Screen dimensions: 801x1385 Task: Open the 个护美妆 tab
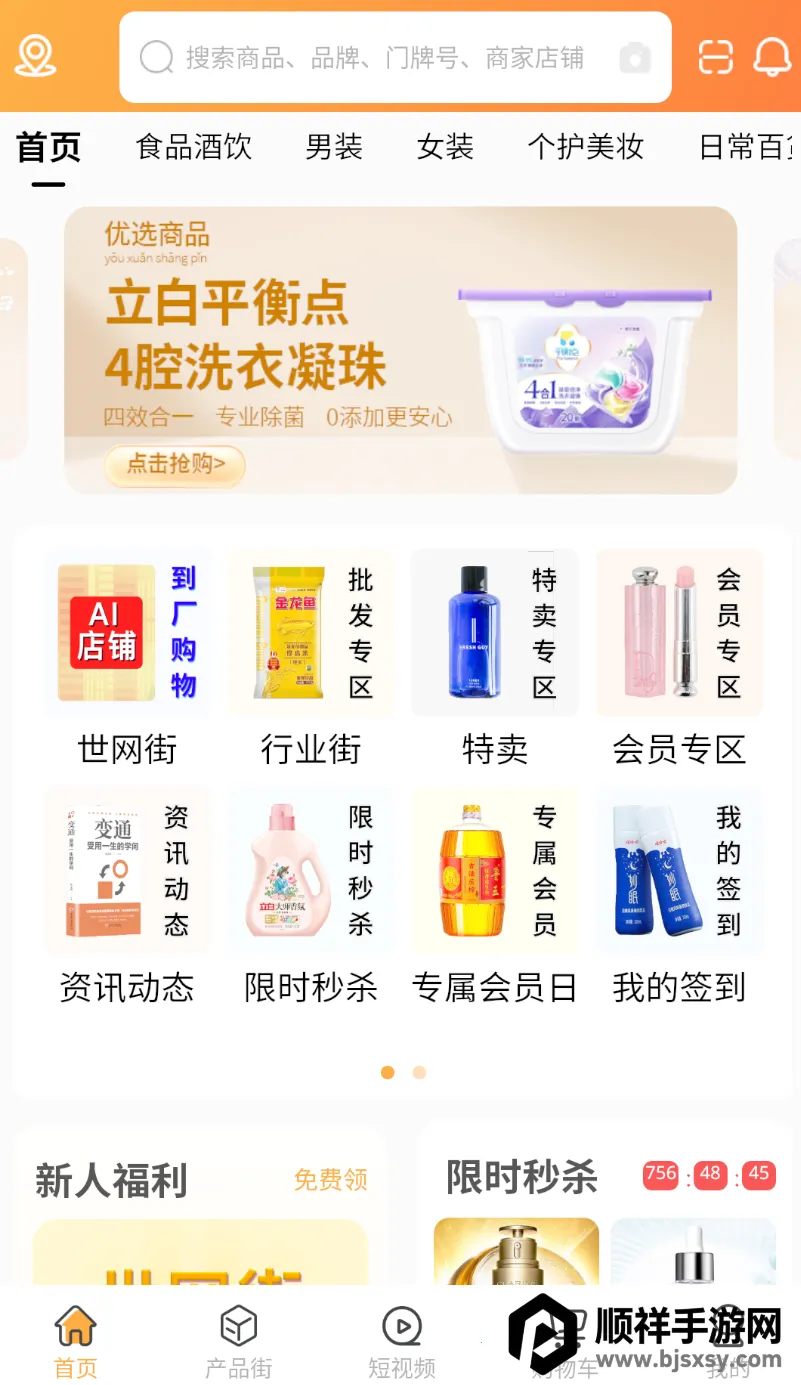click(x=586, y=148)
